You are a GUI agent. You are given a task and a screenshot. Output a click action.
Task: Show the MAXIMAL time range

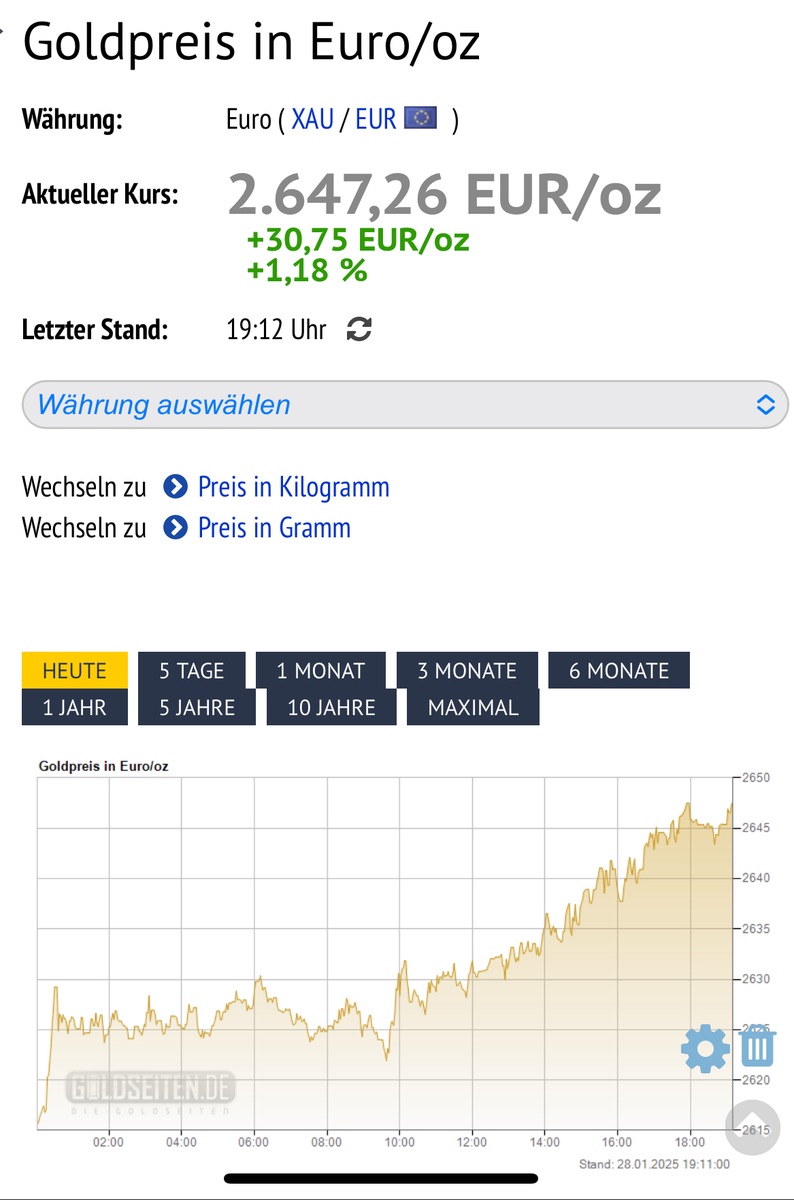pos(473,708)
